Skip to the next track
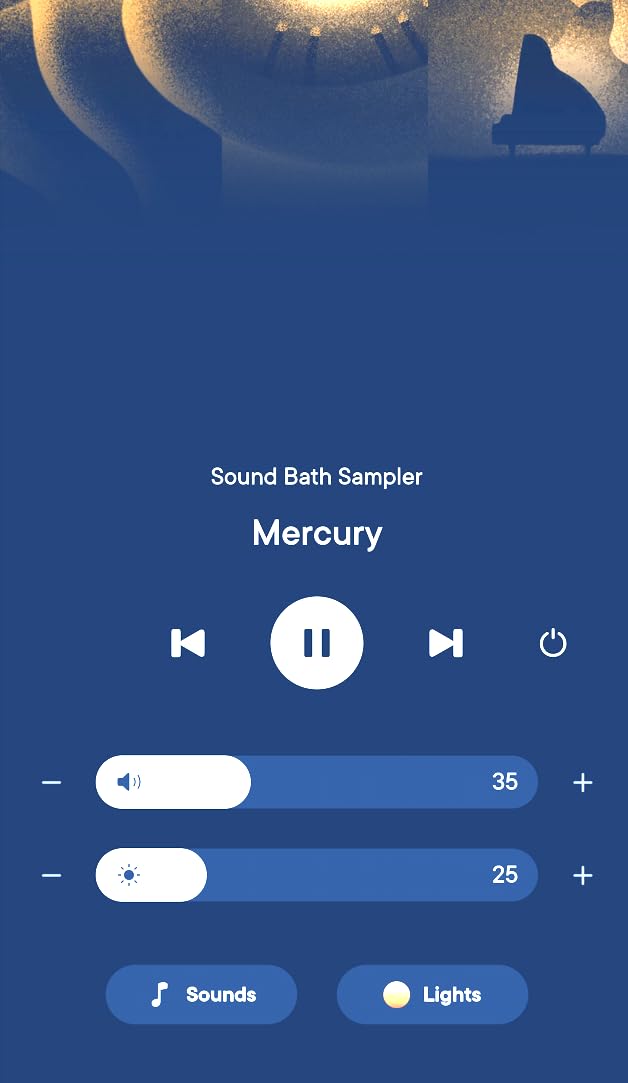The image size is (628, 1083). pos(446,643)
